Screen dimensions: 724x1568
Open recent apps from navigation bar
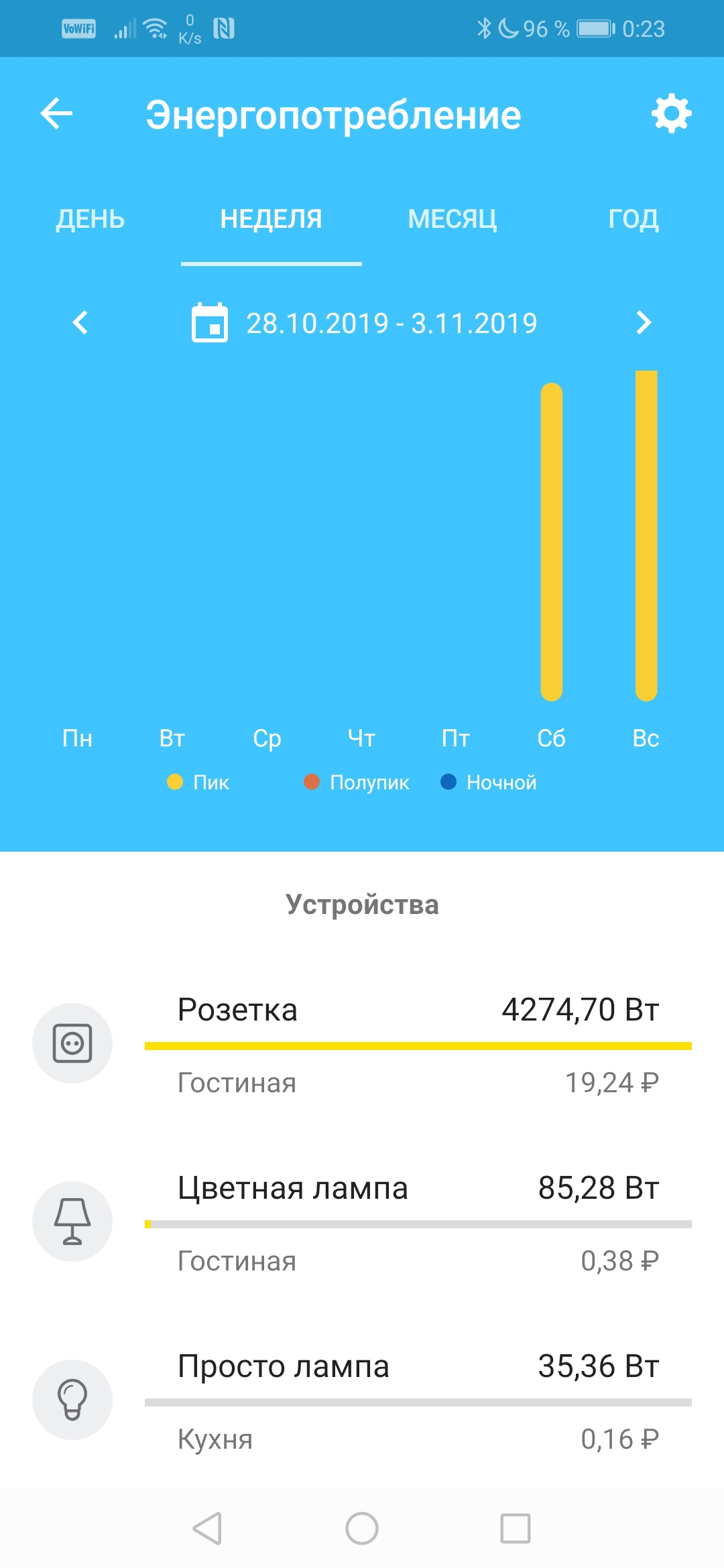click(516, 1528)
